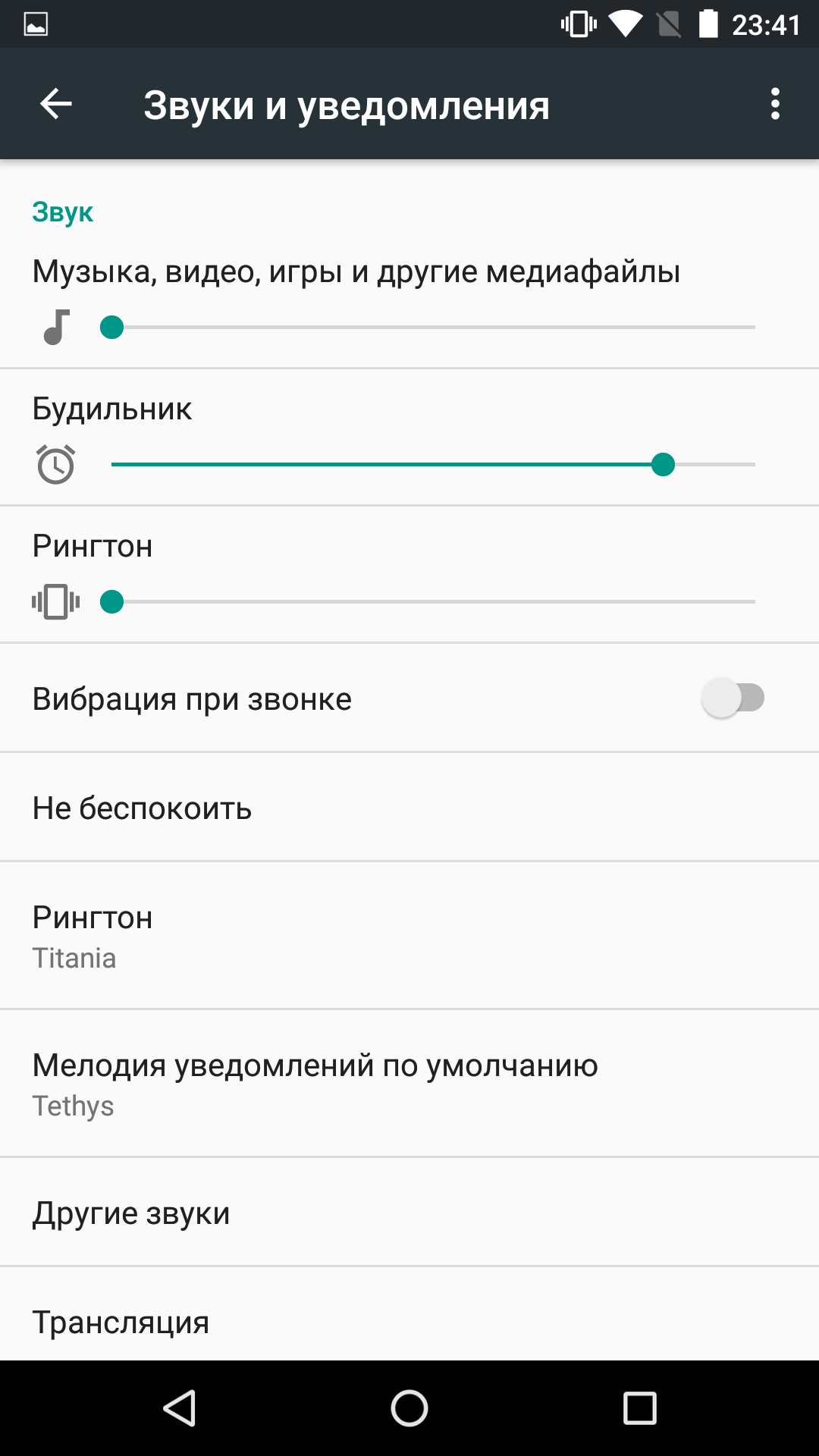The width and height of the screenshot is (819, 1456).
Task: Open Не беспокоить settings
Action: click(409, 808)
